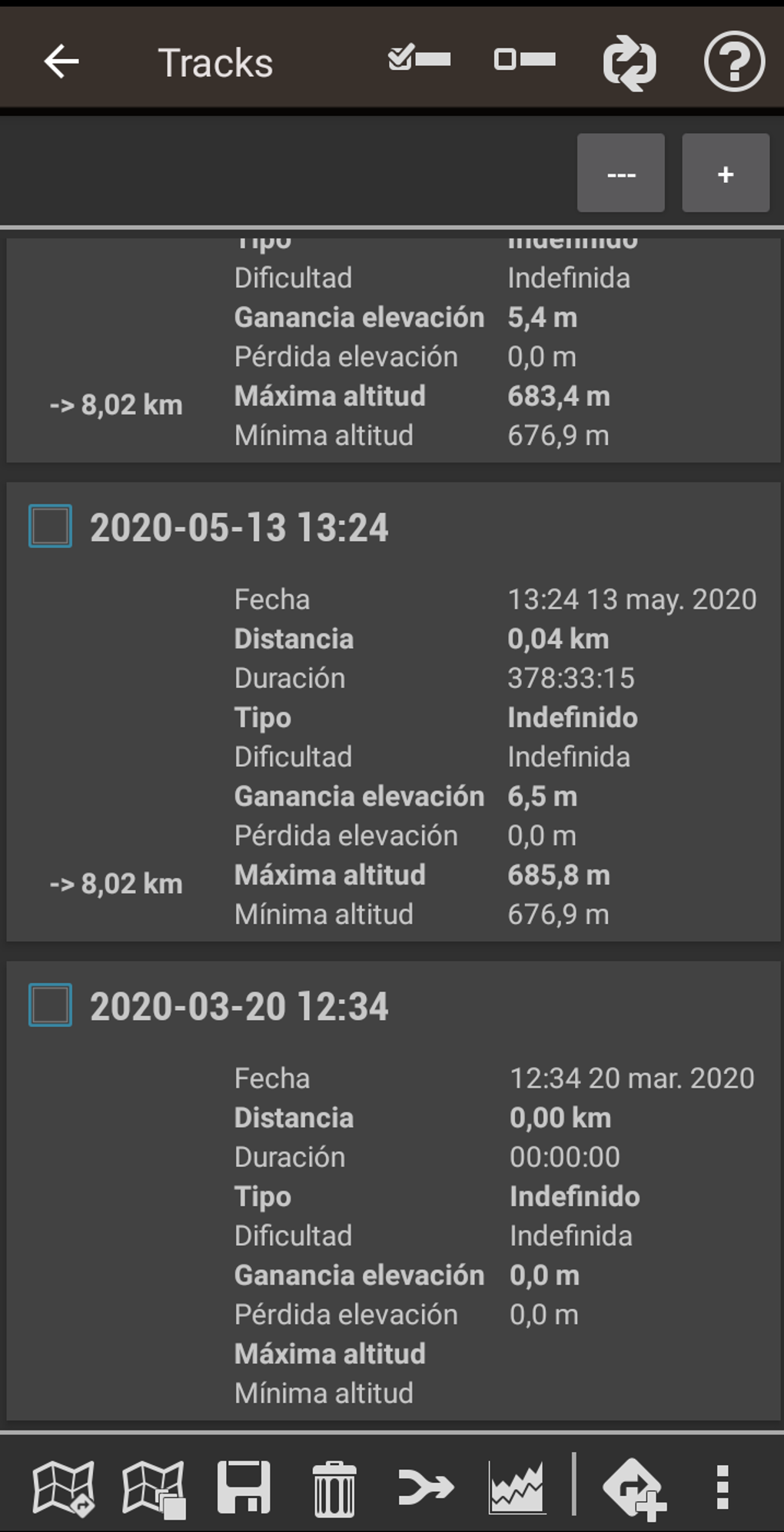784x1532 pixels.
Task: Show selected tracks on the map
Action: 64,1487
